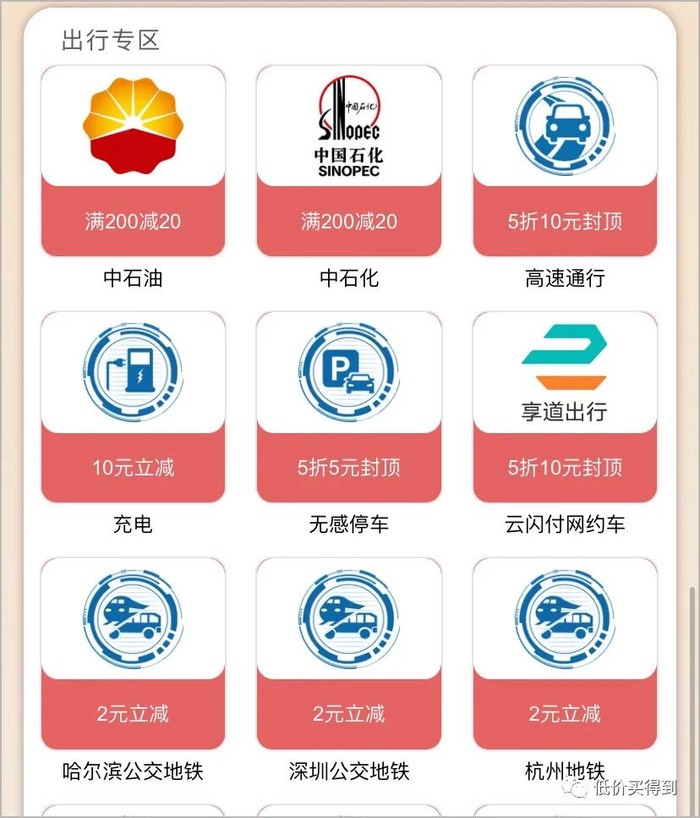Select the 中石化 满200减20 offer
The width and height of the screenshot is (700, 818).
(x=349, y=160)
